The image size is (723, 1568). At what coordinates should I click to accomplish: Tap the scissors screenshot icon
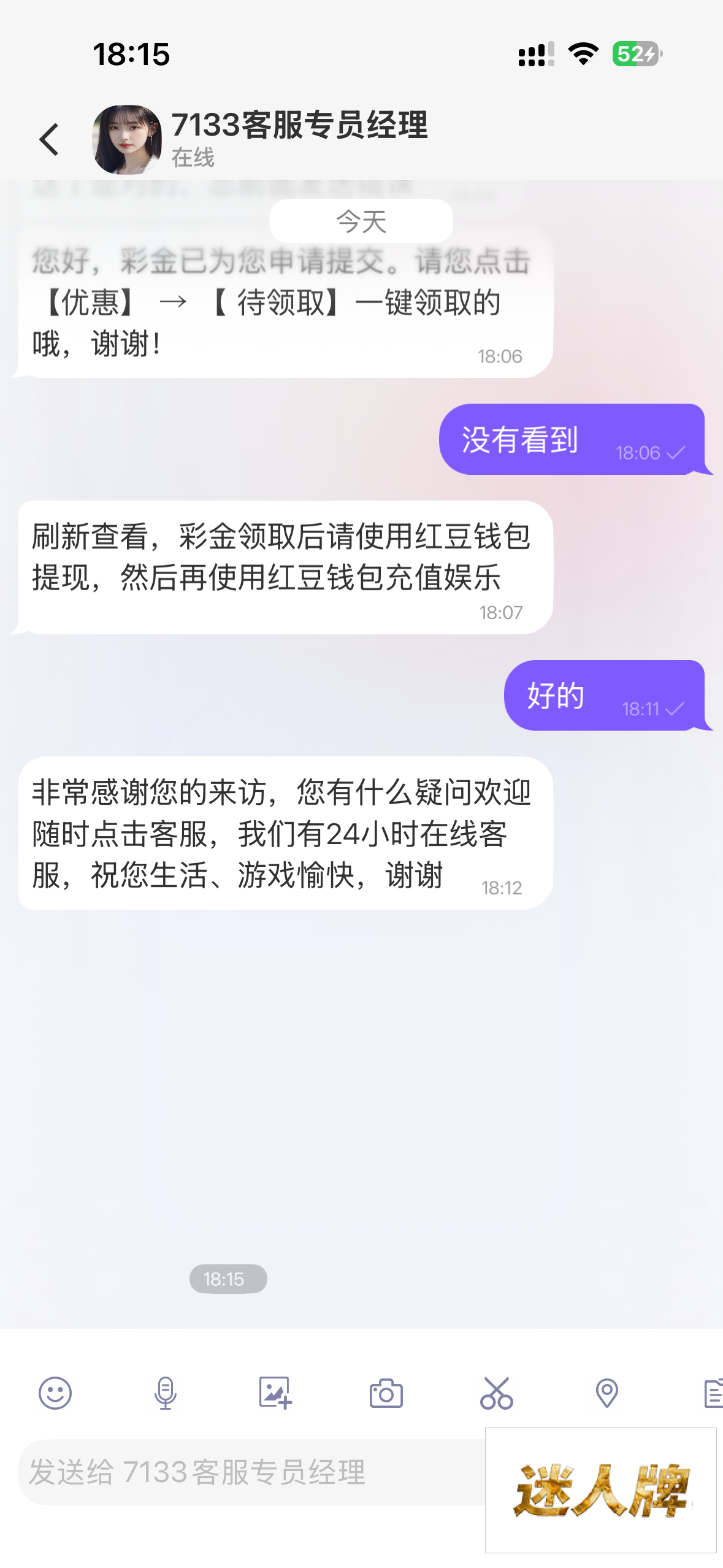click(496, 1393)
